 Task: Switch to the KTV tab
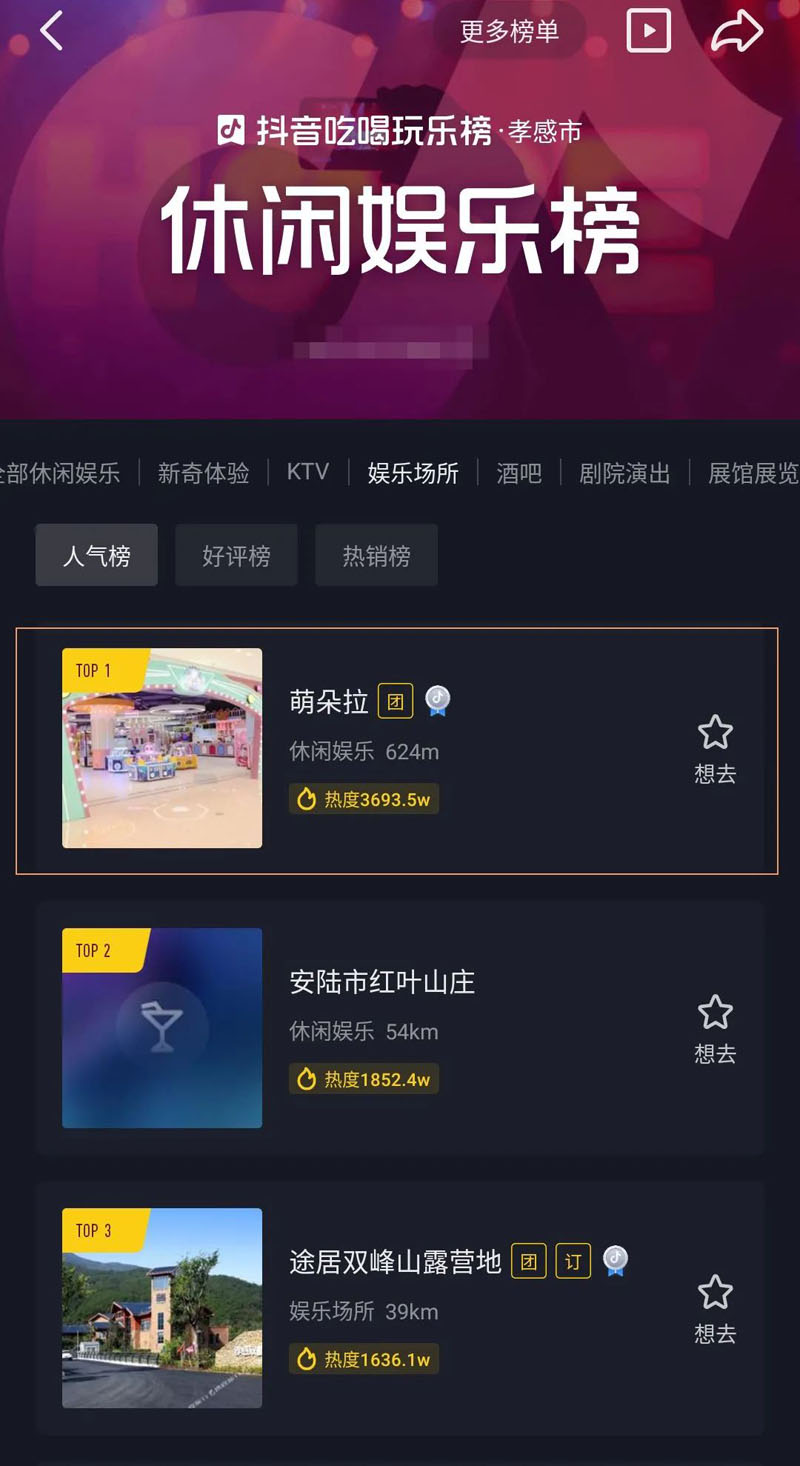tap(308, 472)
